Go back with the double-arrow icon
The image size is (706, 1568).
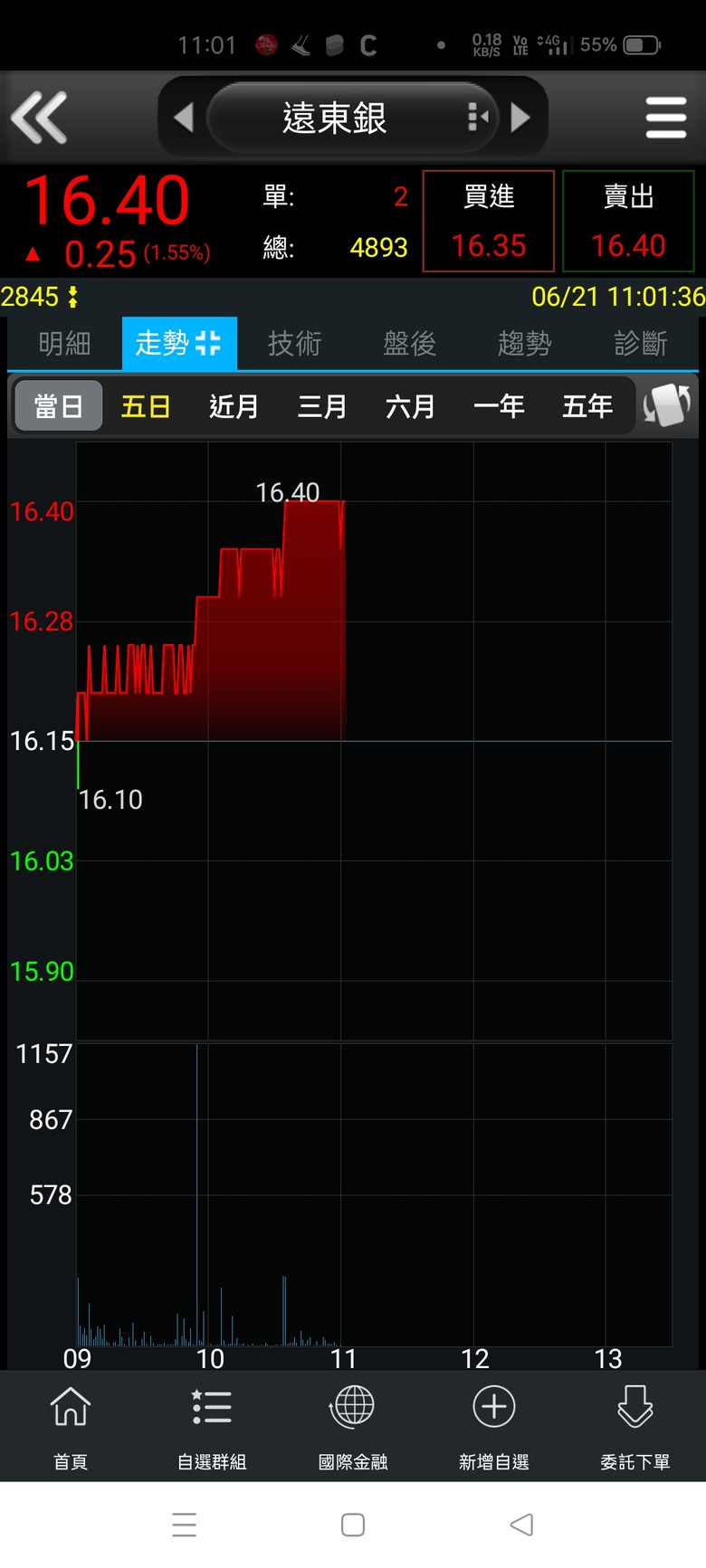[x=39, y=118]
